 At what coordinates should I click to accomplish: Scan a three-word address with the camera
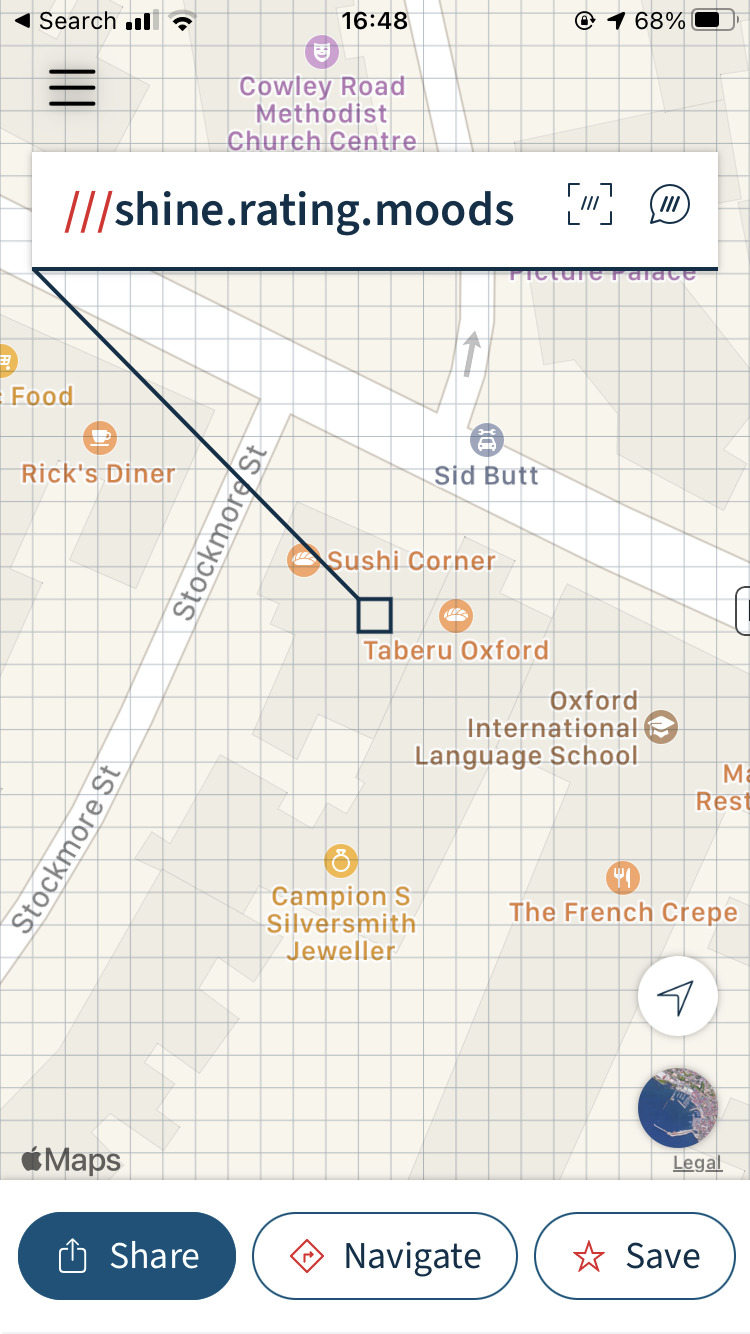(590, 205)
